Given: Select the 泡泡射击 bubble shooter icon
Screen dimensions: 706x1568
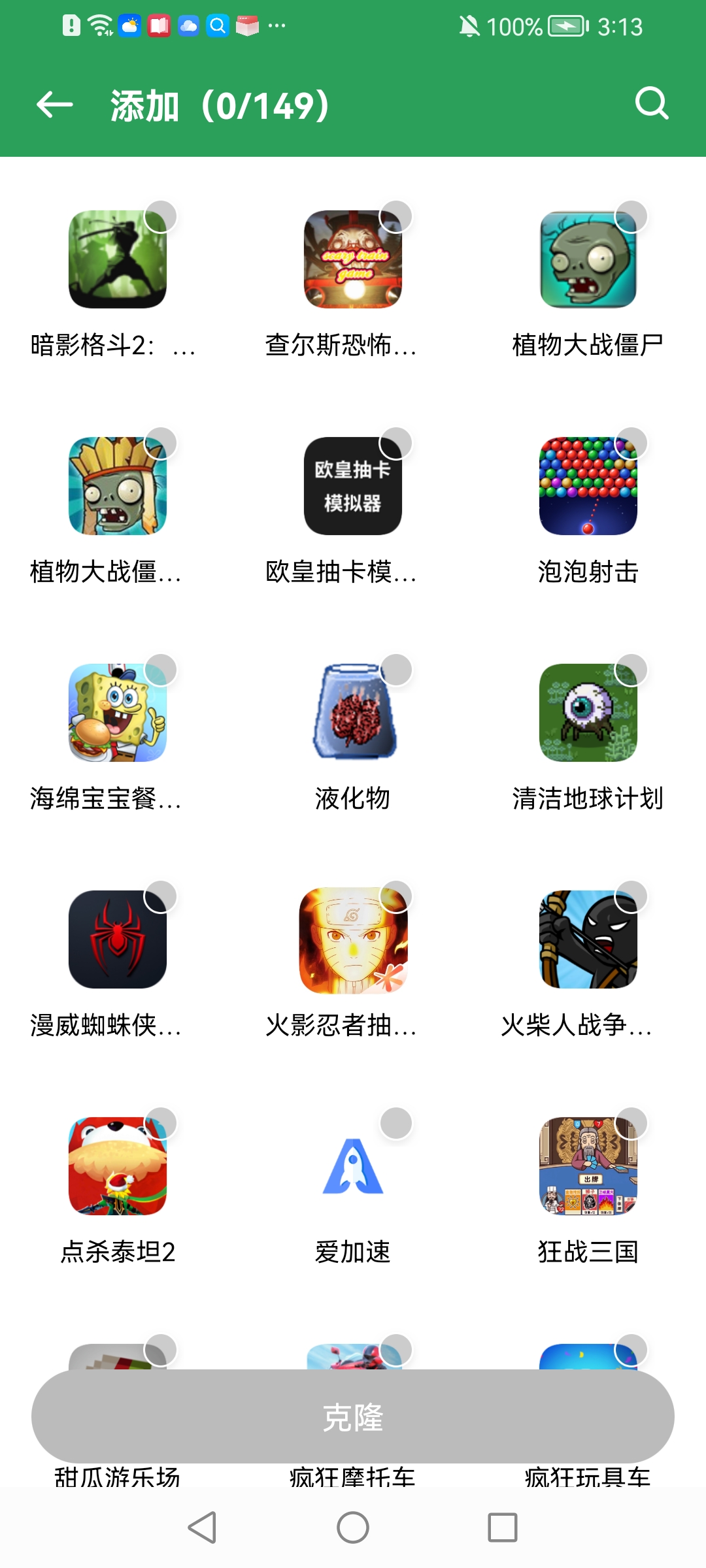Looking at the screenshot, I should pos(587,487).
